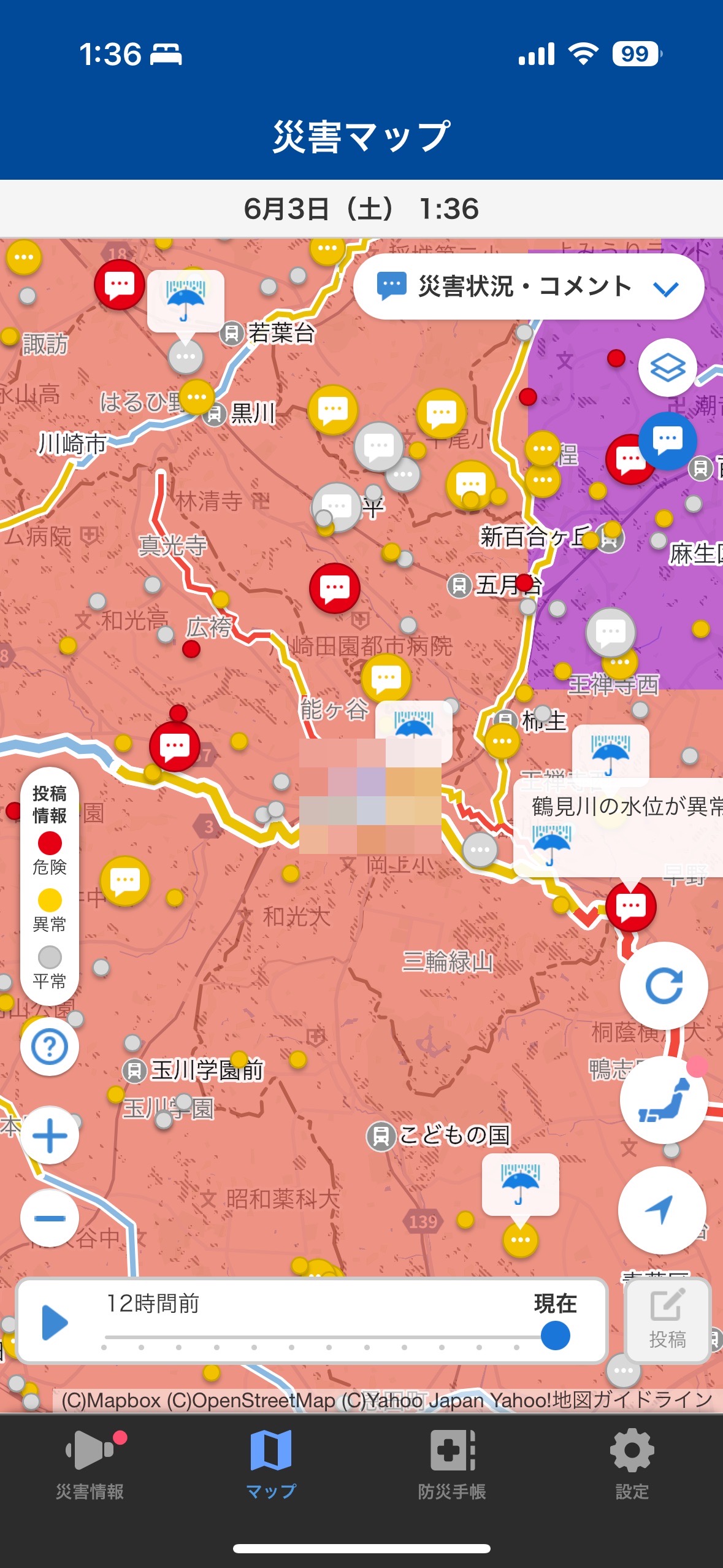Screen dimensions: 723x1568
Task: Expand the 災害状況・コメント dropdown
Action: point(529,286)
